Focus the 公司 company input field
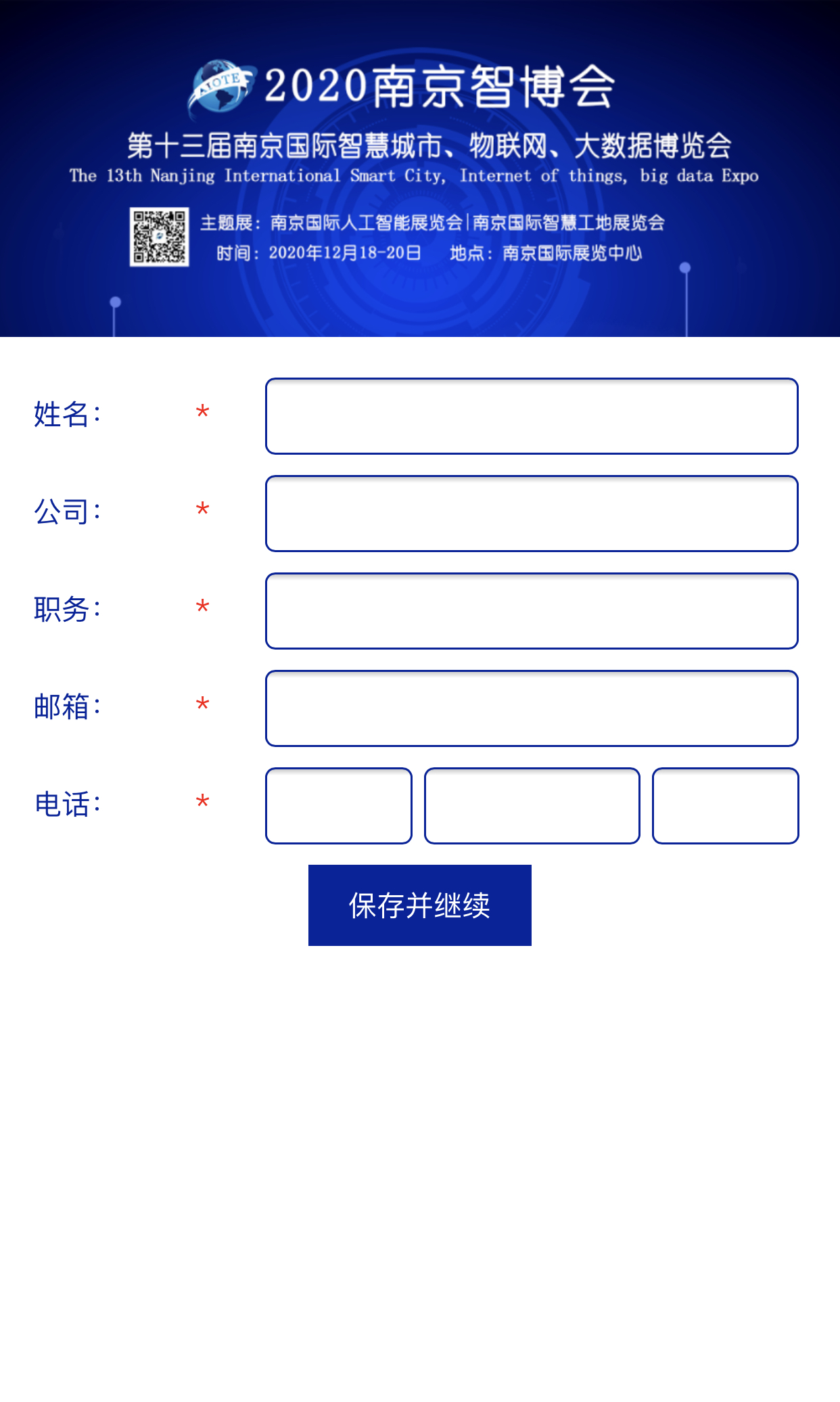Screen dimensions: 840x1402 tap(532, 514)
